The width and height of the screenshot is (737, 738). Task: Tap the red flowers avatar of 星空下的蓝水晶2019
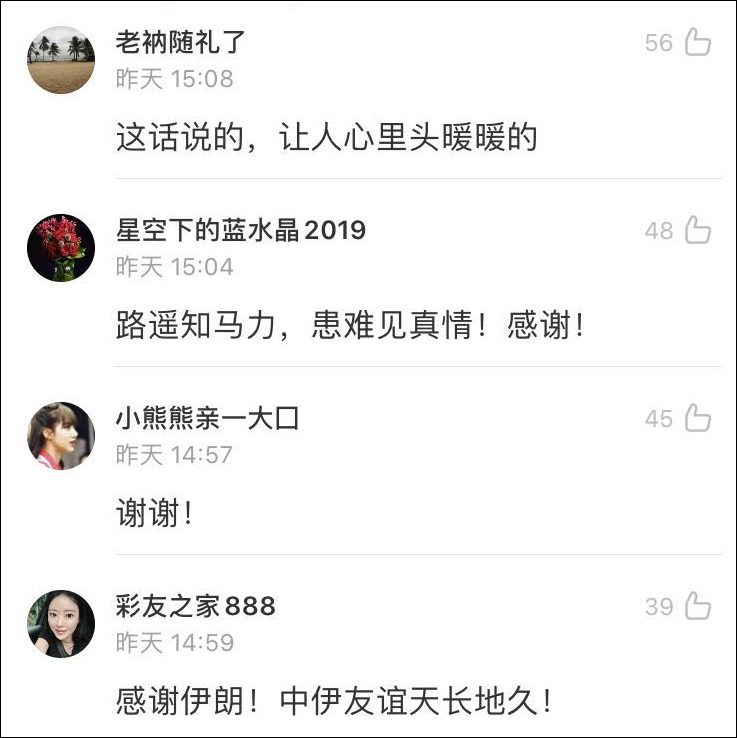coord(60,242)
